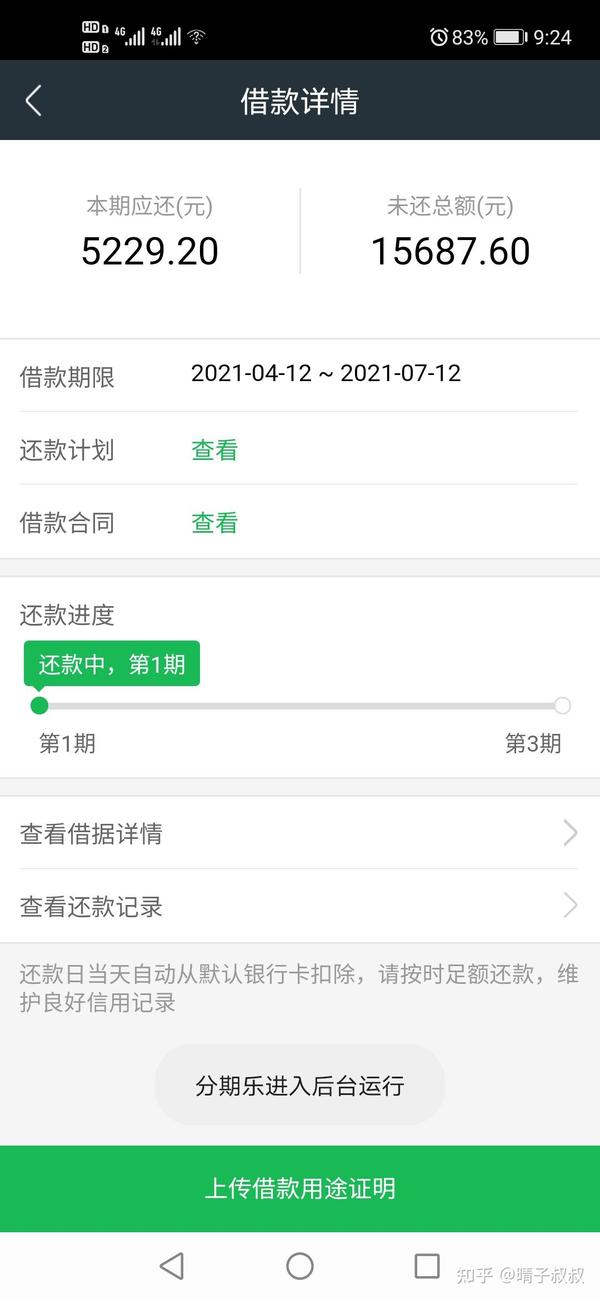View the 还款计划 details
Image resolution: width=600 pixels, height=1300 pixels.
214,450
